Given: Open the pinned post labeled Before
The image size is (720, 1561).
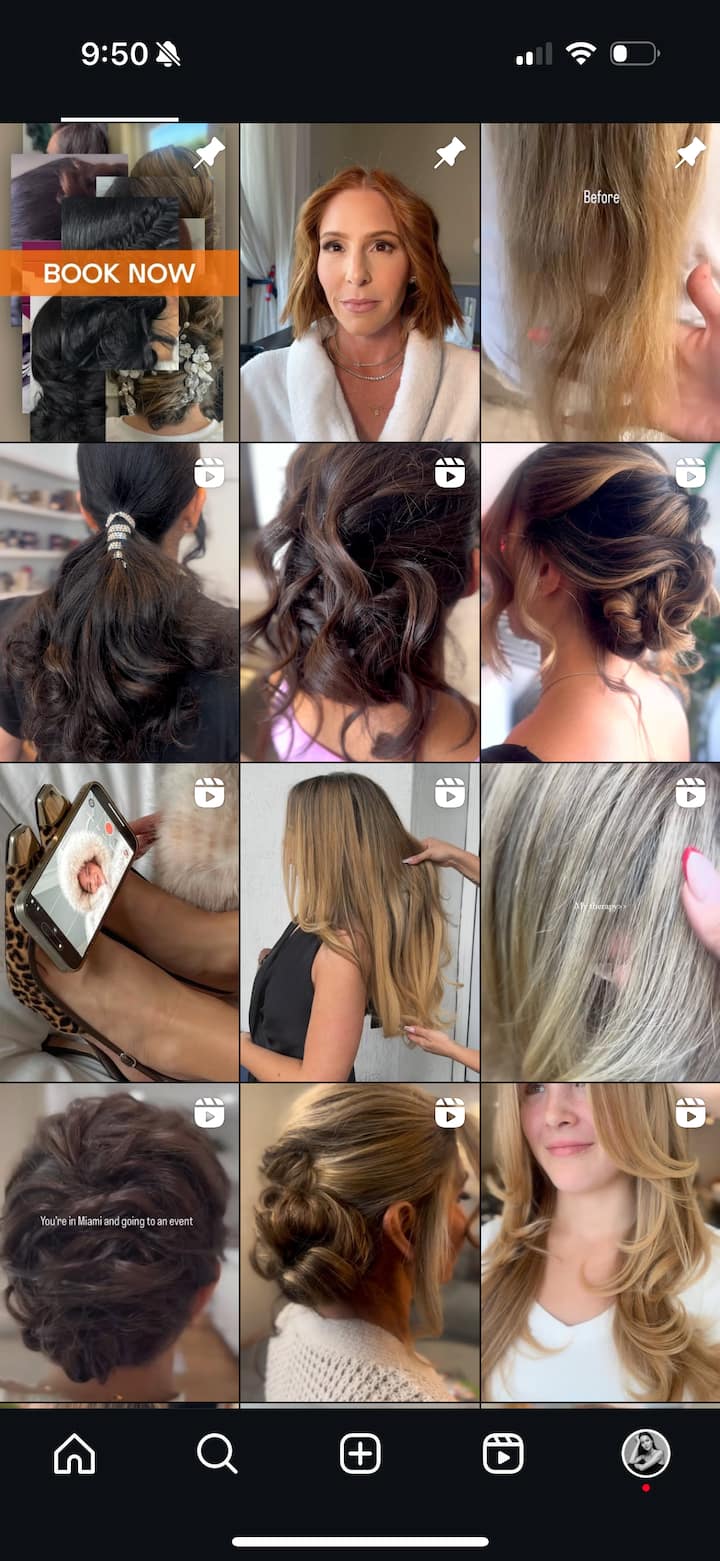Looking at the screenshot, I should pos(600,283).
